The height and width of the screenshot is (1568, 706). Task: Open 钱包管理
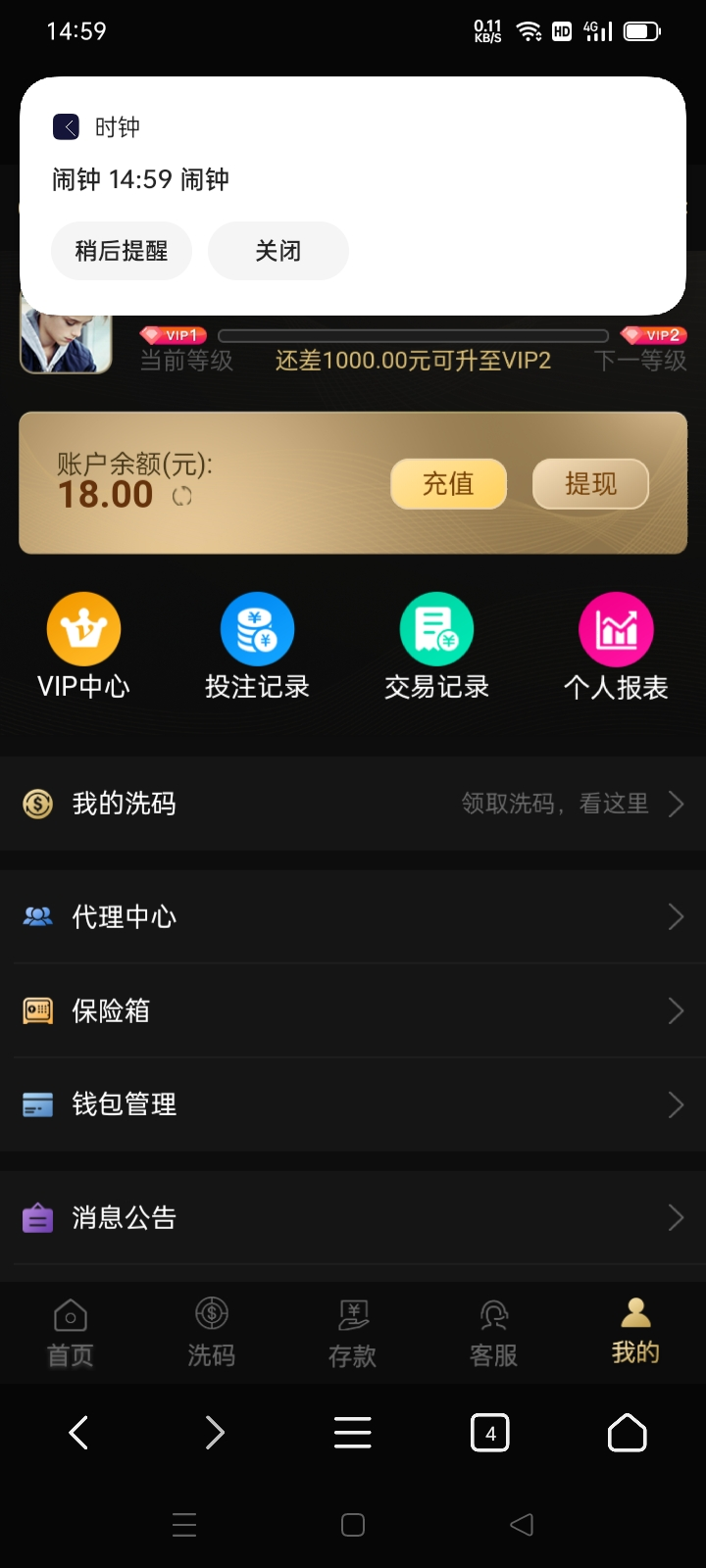(x=353, y=1104)
